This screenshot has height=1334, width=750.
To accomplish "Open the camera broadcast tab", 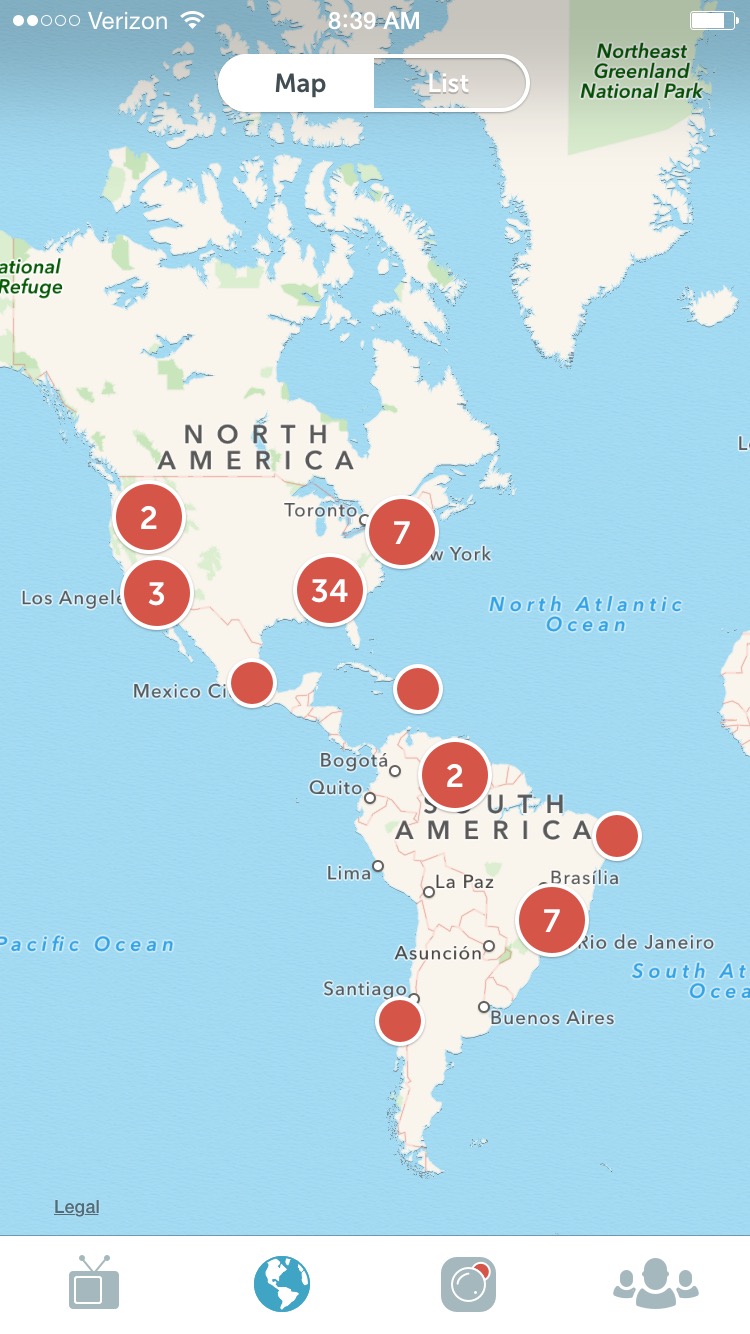I will click(x=469, y=1284).
